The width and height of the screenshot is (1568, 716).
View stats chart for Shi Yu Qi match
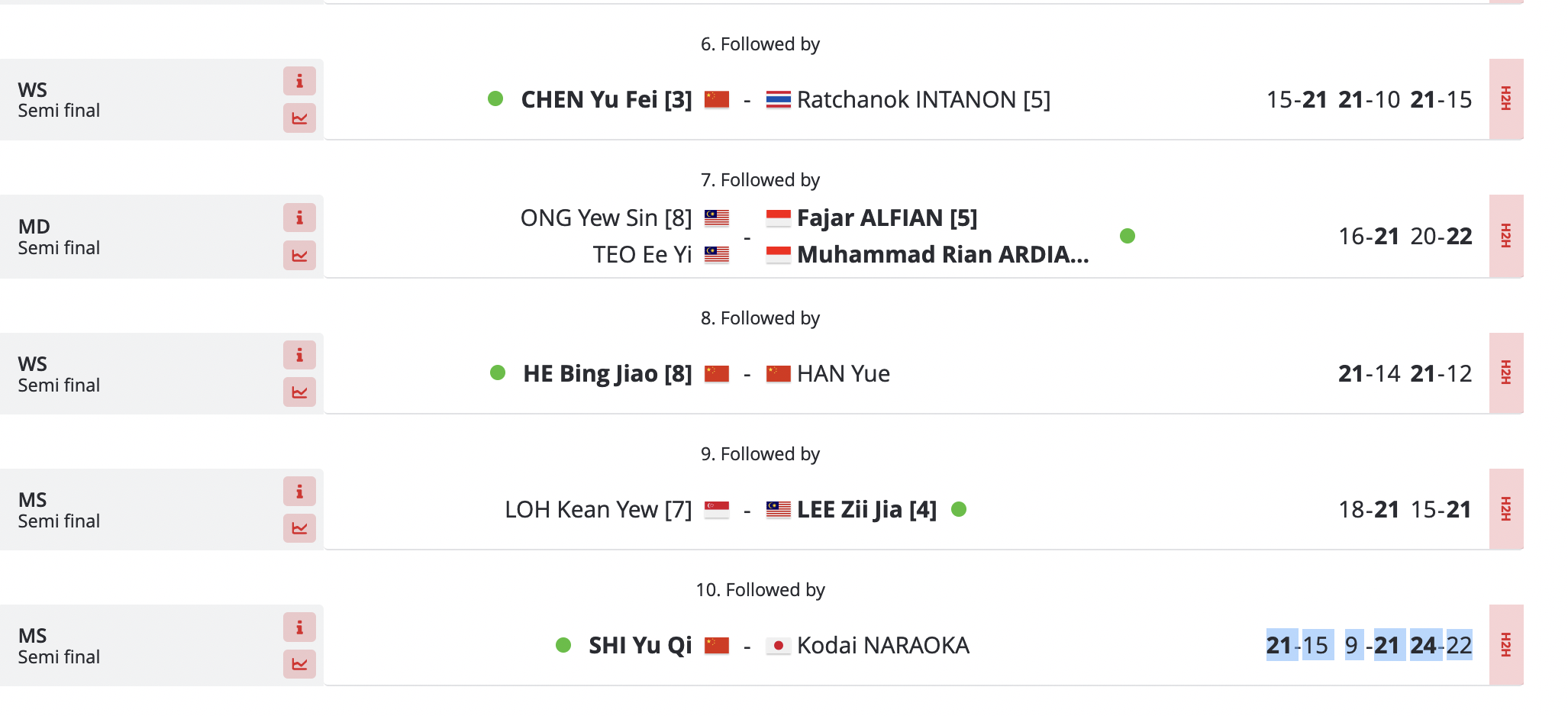pyautogui.click(x=299, y=664)
